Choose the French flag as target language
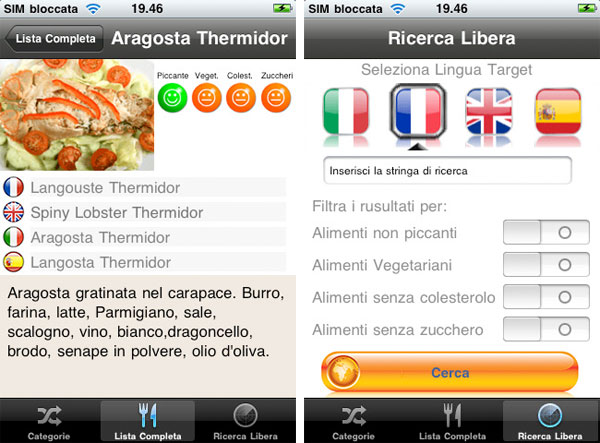The width and height of the screenshot is (600, 443). click(417, 110)
